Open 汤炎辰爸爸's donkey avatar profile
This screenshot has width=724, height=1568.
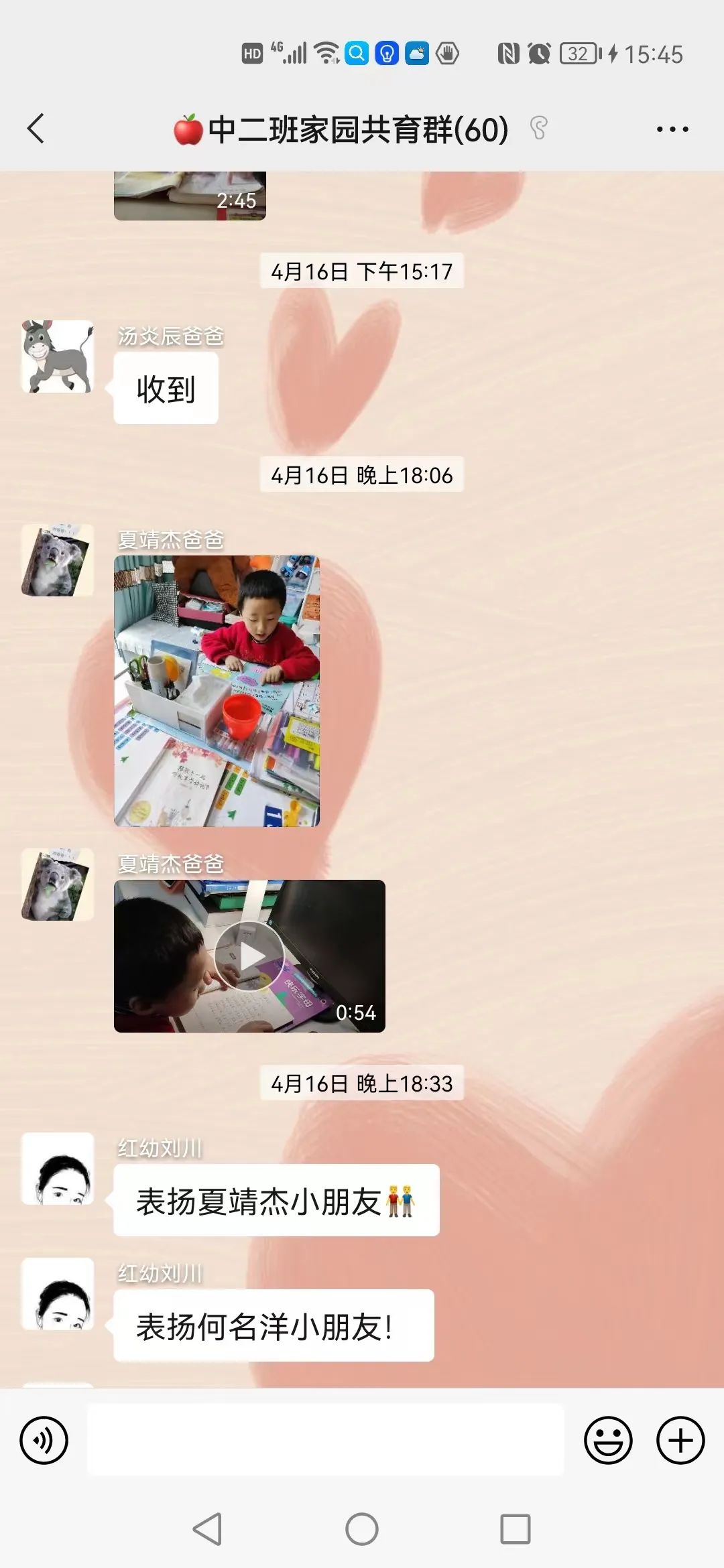(x=58, y=356)
